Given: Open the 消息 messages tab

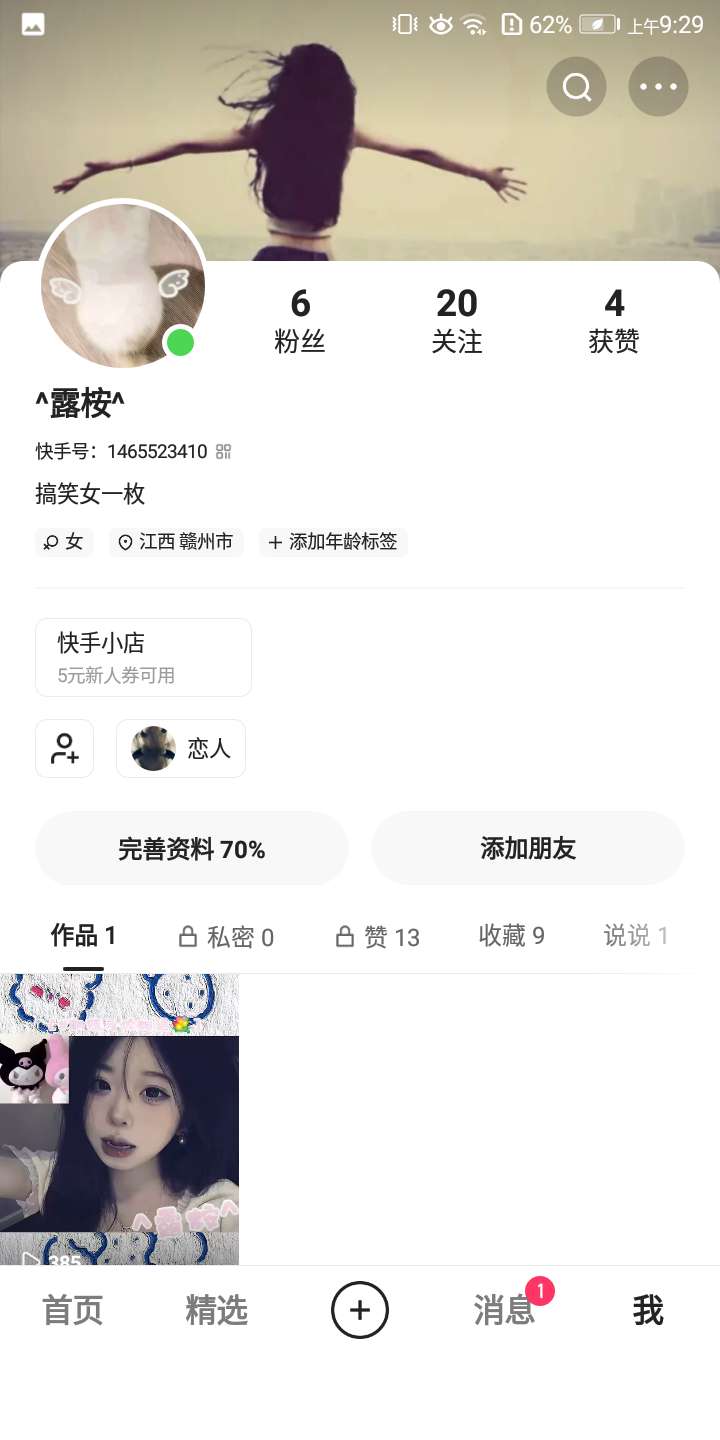Looking at the screenshot, I should click(x=505, y=1310).
